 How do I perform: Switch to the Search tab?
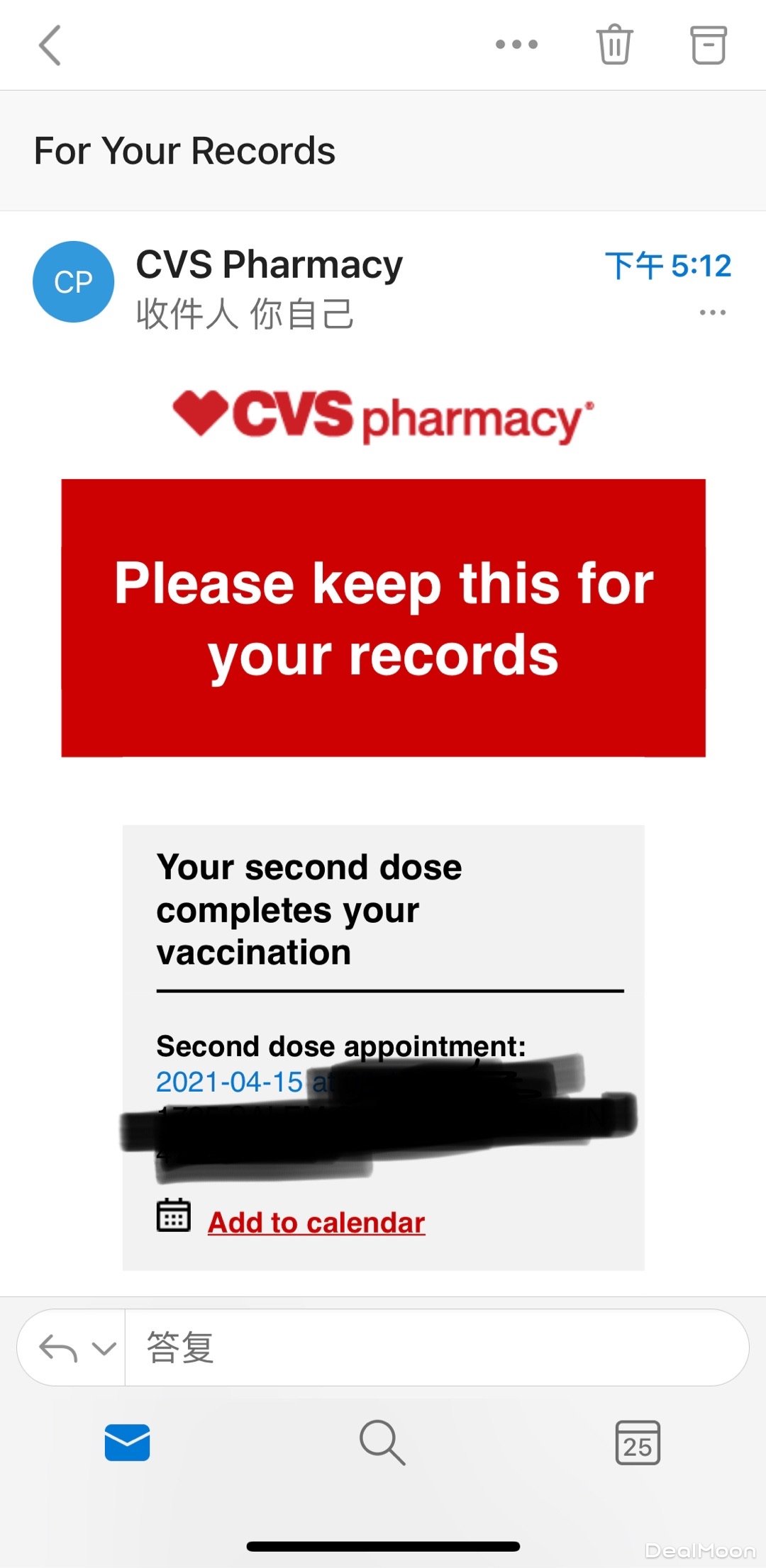coord(382,1443)
